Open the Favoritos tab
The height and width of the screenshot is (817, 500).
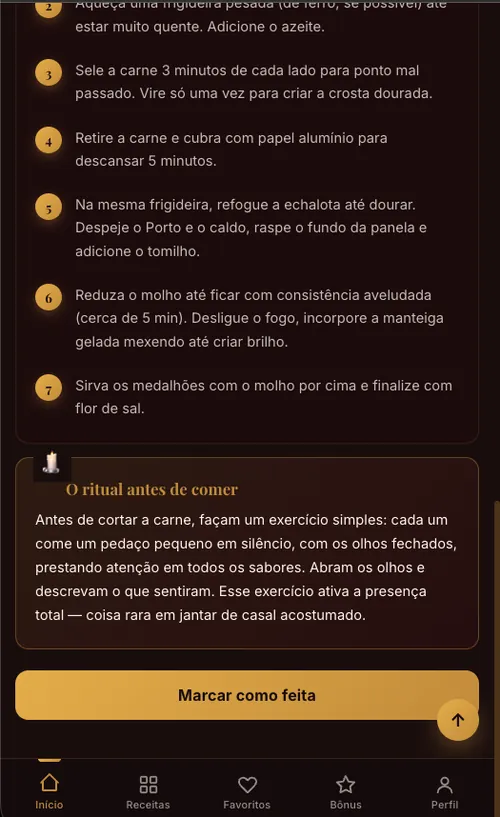click(x=247, y=791)
